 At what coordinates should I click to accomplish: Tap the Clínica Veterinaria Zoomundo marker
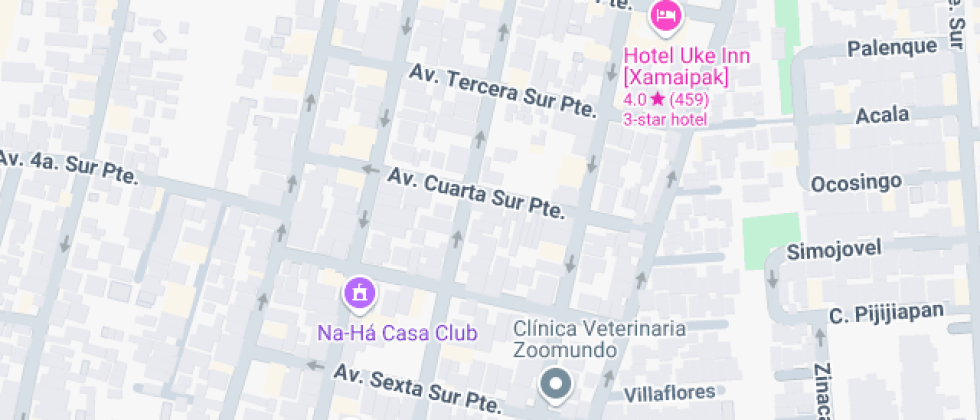coord(555,382)
